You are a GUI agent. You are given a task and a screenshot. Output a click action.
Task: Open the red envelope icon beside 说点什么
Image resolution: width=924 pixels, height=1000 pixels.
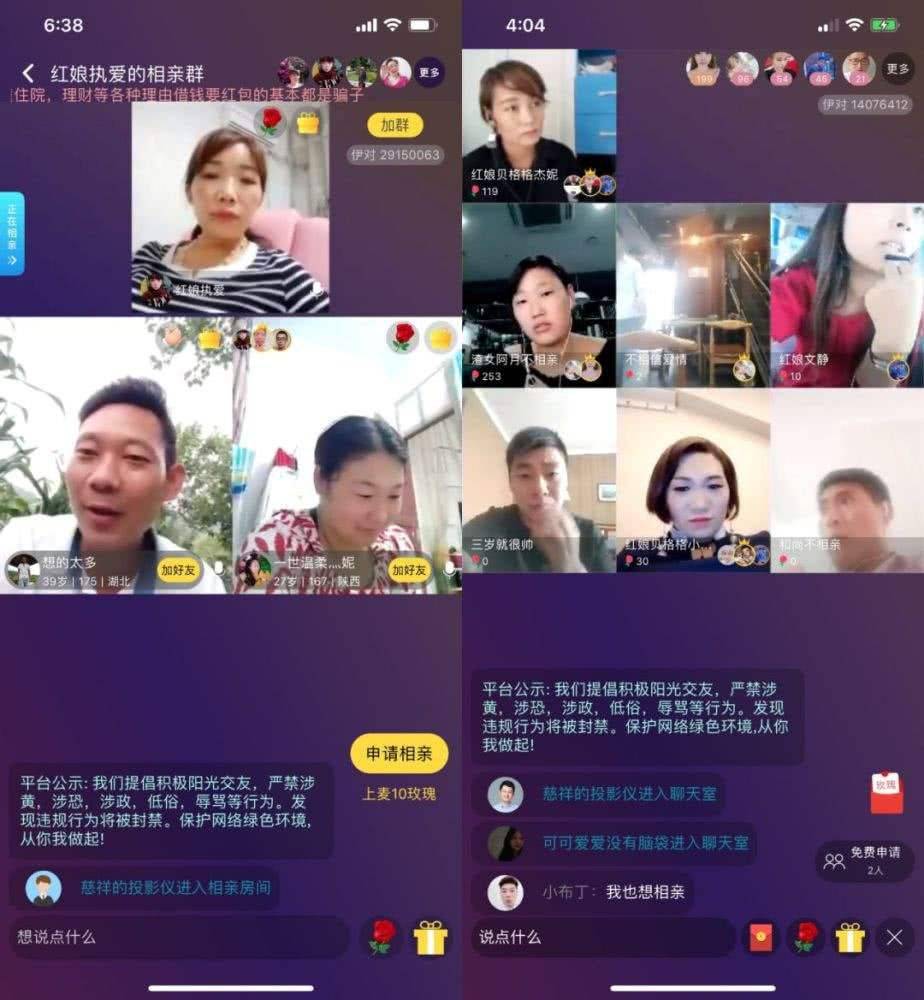click(x=761, y=937)
